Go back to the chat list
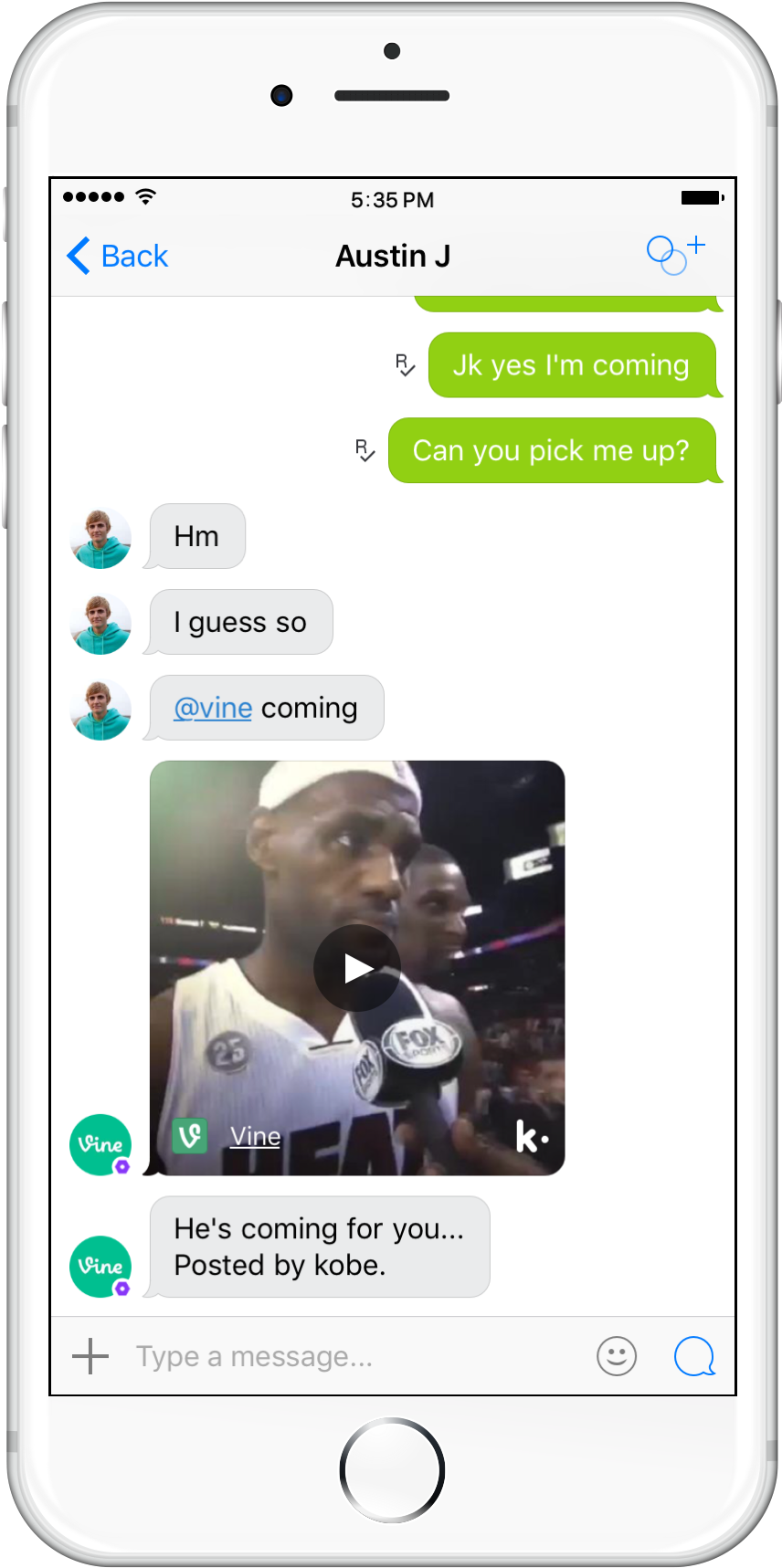This screenshot has width=782, height=1568. 117,256
